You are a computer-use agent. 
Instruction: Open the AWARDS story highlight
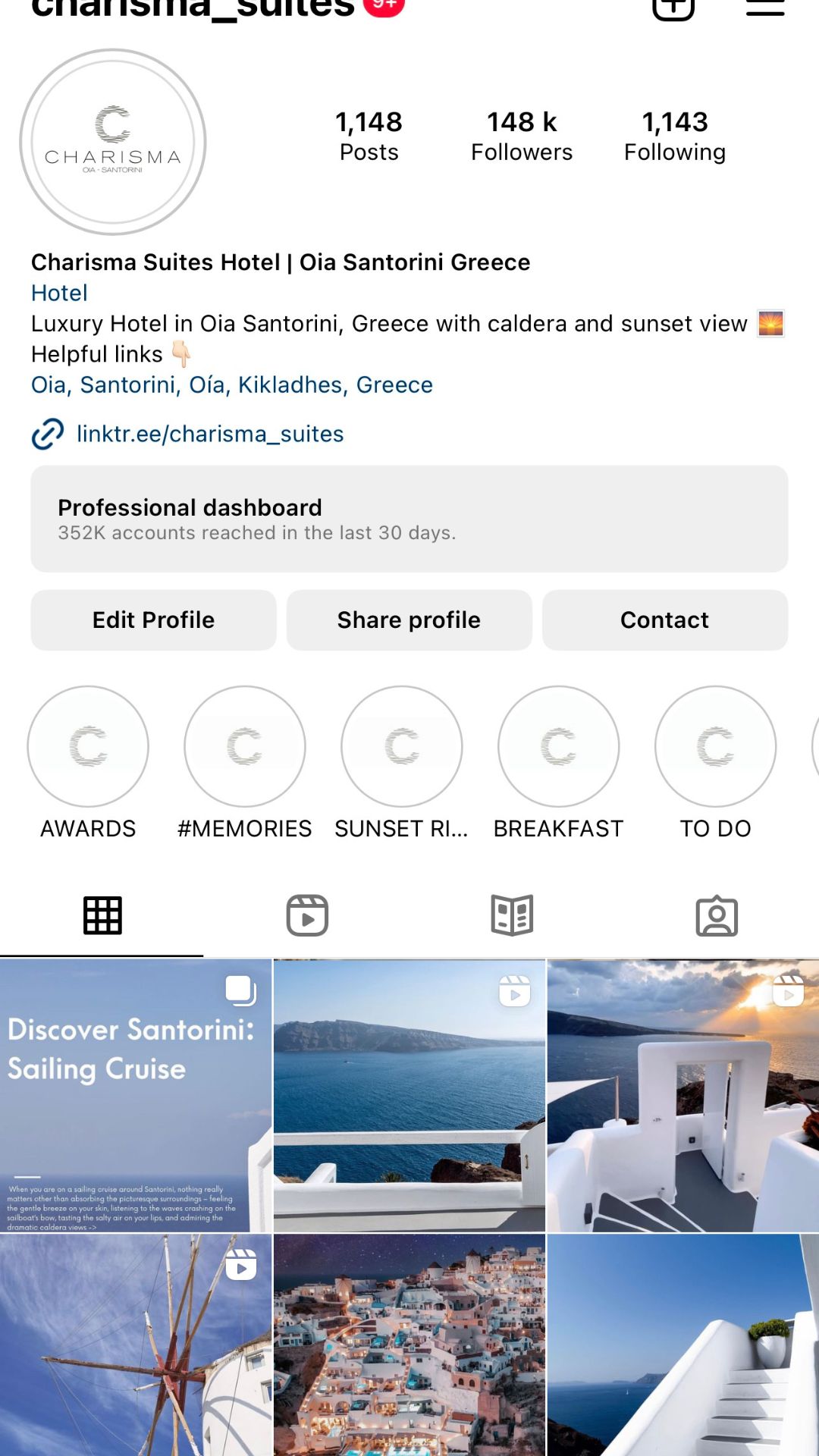click(88, 763)
